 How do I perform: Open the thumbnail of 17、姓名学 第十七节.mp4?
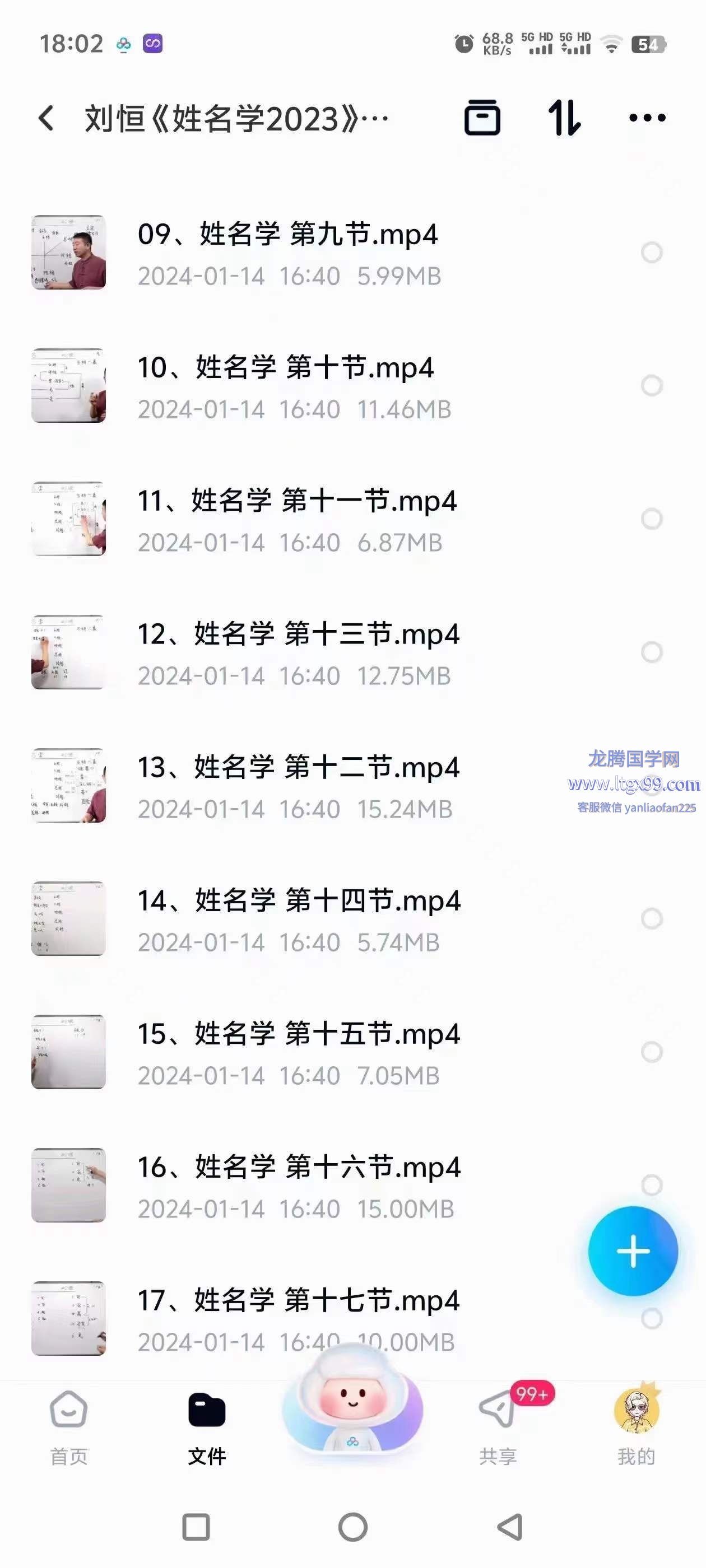click(68, 1318)
